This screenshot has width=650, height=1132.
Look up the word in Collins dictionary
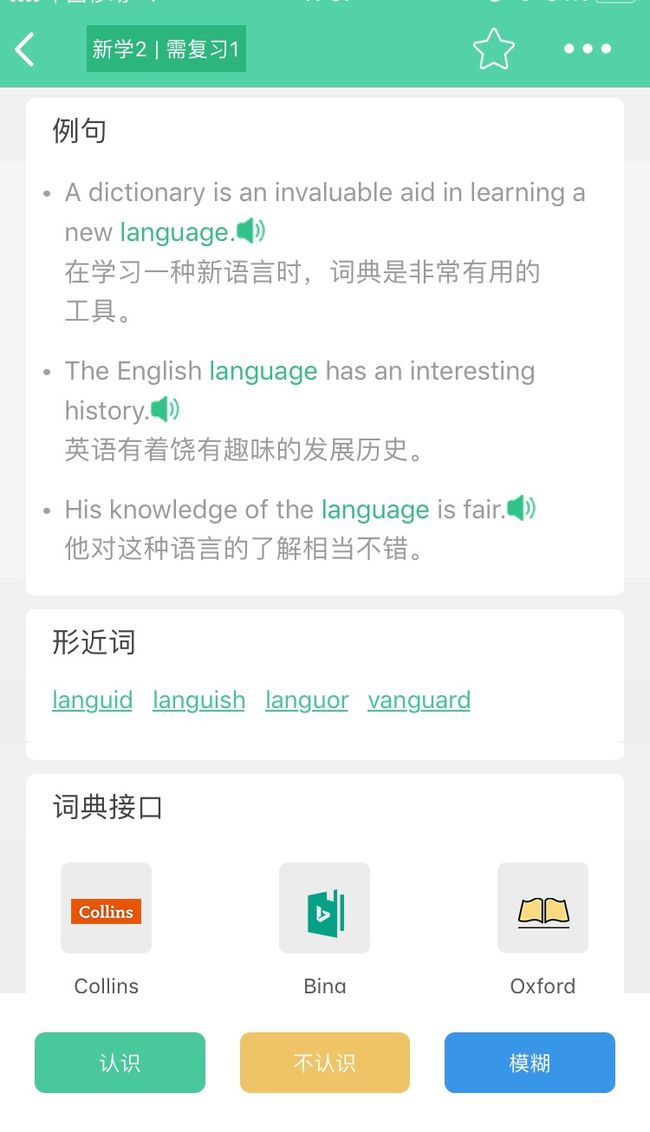pos(106,907)
